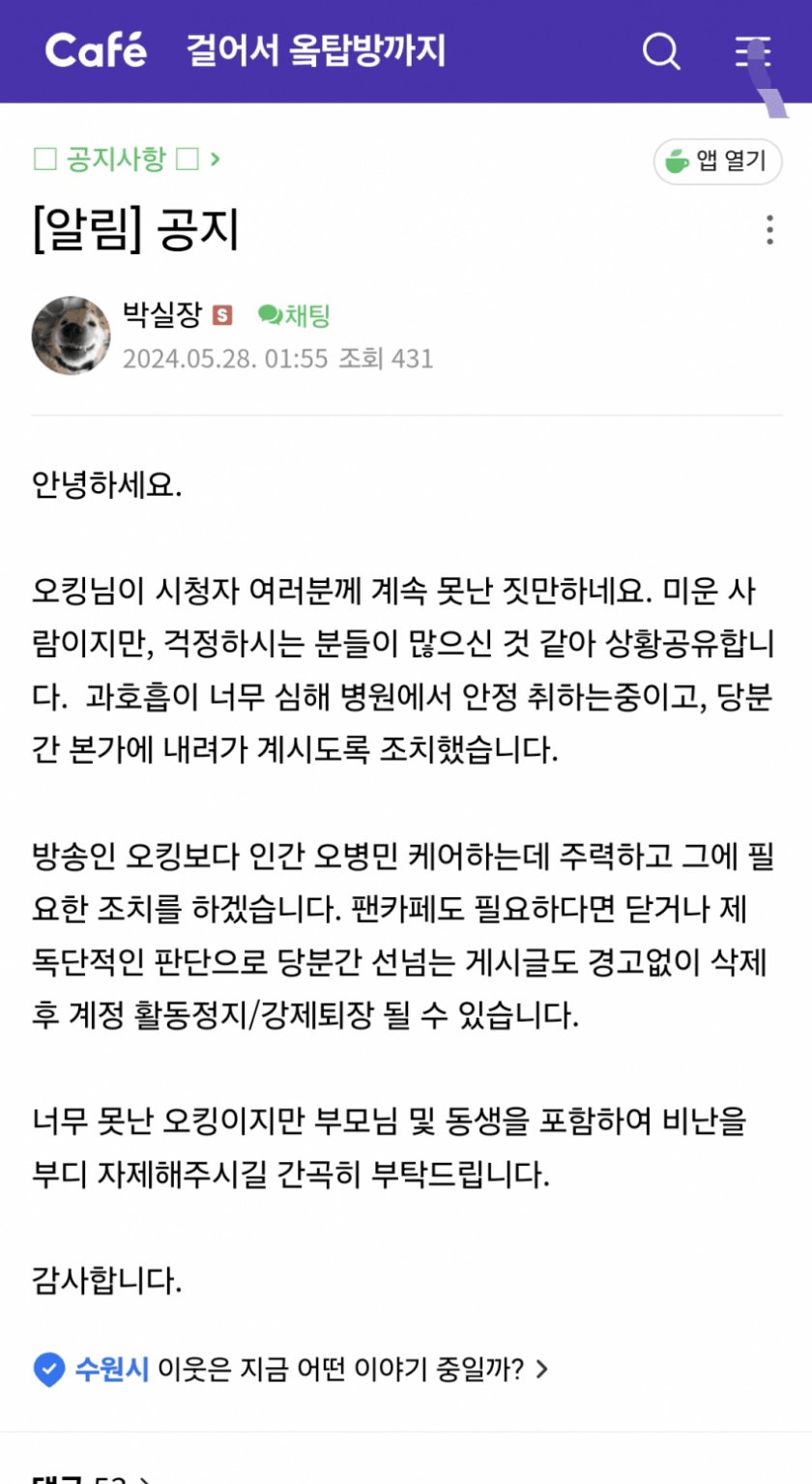View 박실장's profile picture
Image resolution: width=812 pixels, height=1484 pixels.
[71, 335]
